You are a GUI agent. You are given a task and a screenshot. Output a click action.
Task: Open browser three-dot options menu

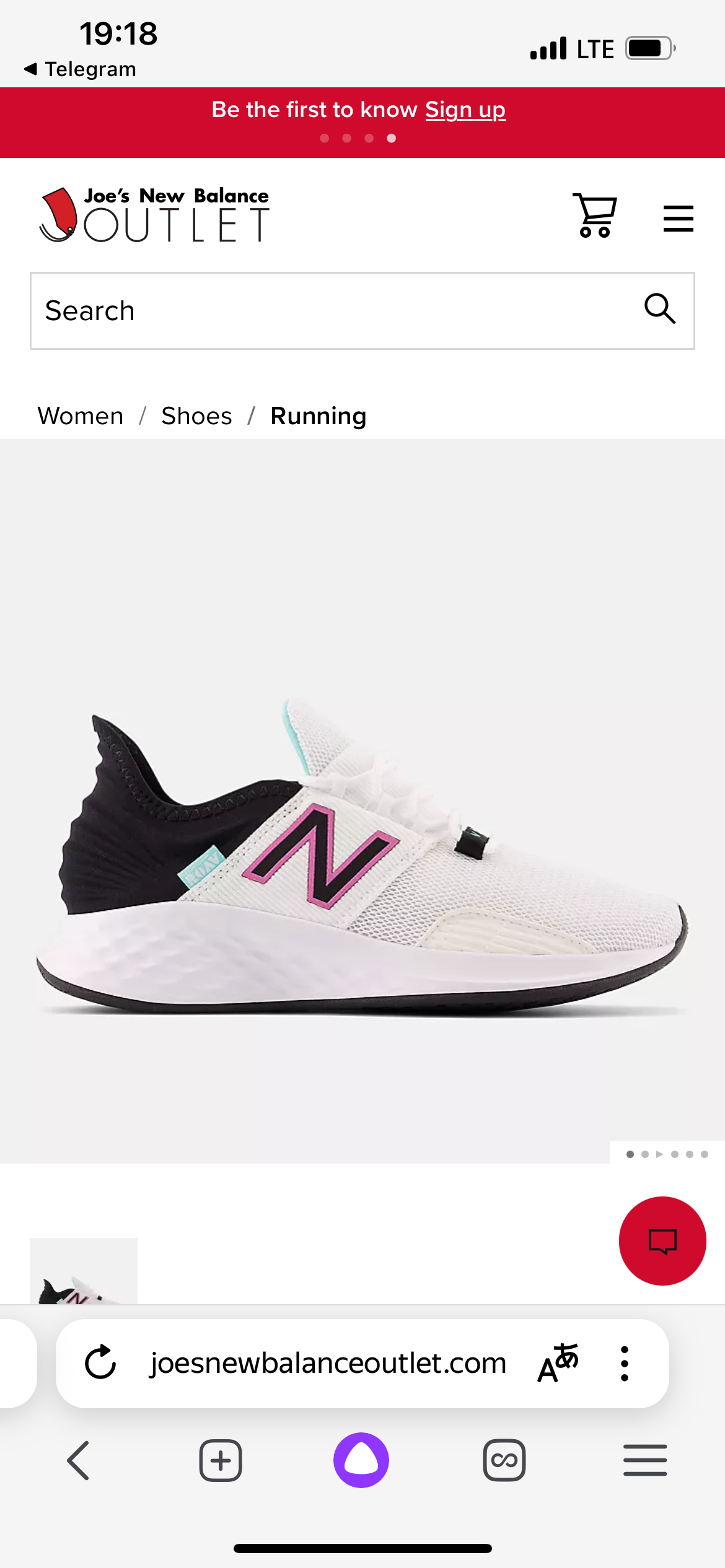coord(625,1363)
